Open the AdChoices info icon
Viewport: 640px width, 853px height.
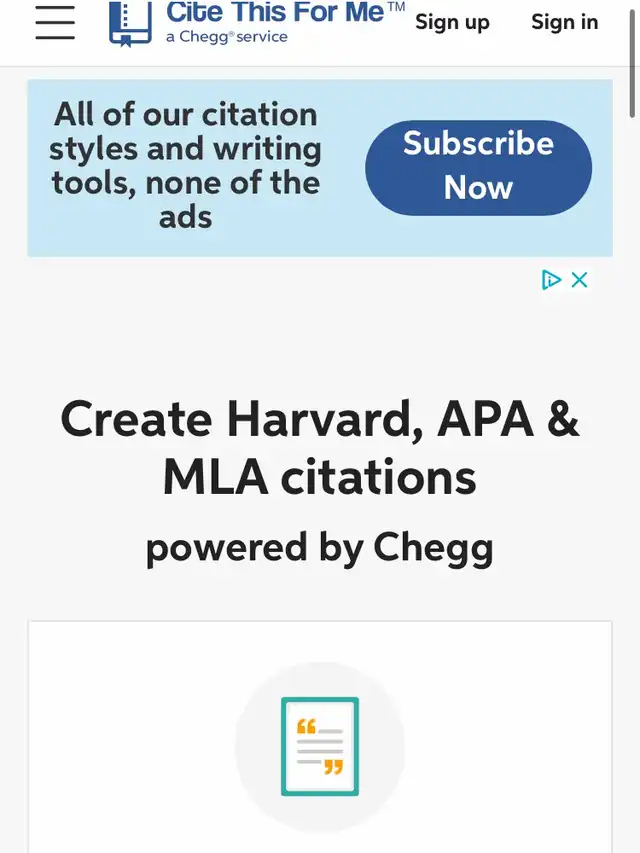[551, 280]
